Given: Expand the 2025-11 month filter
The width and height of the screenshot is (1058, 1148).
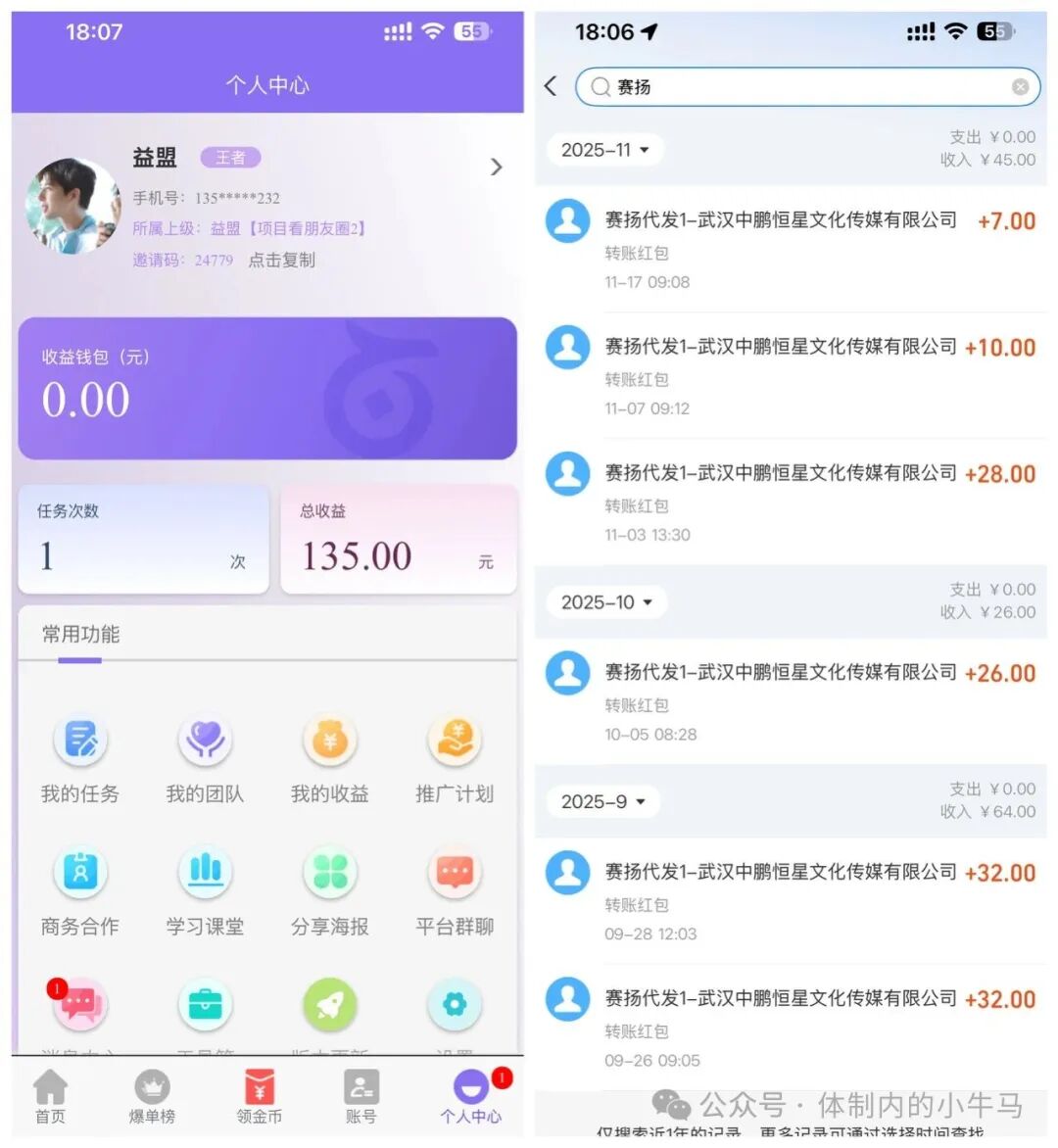Looking at the screenshot, I should [604, 150].
